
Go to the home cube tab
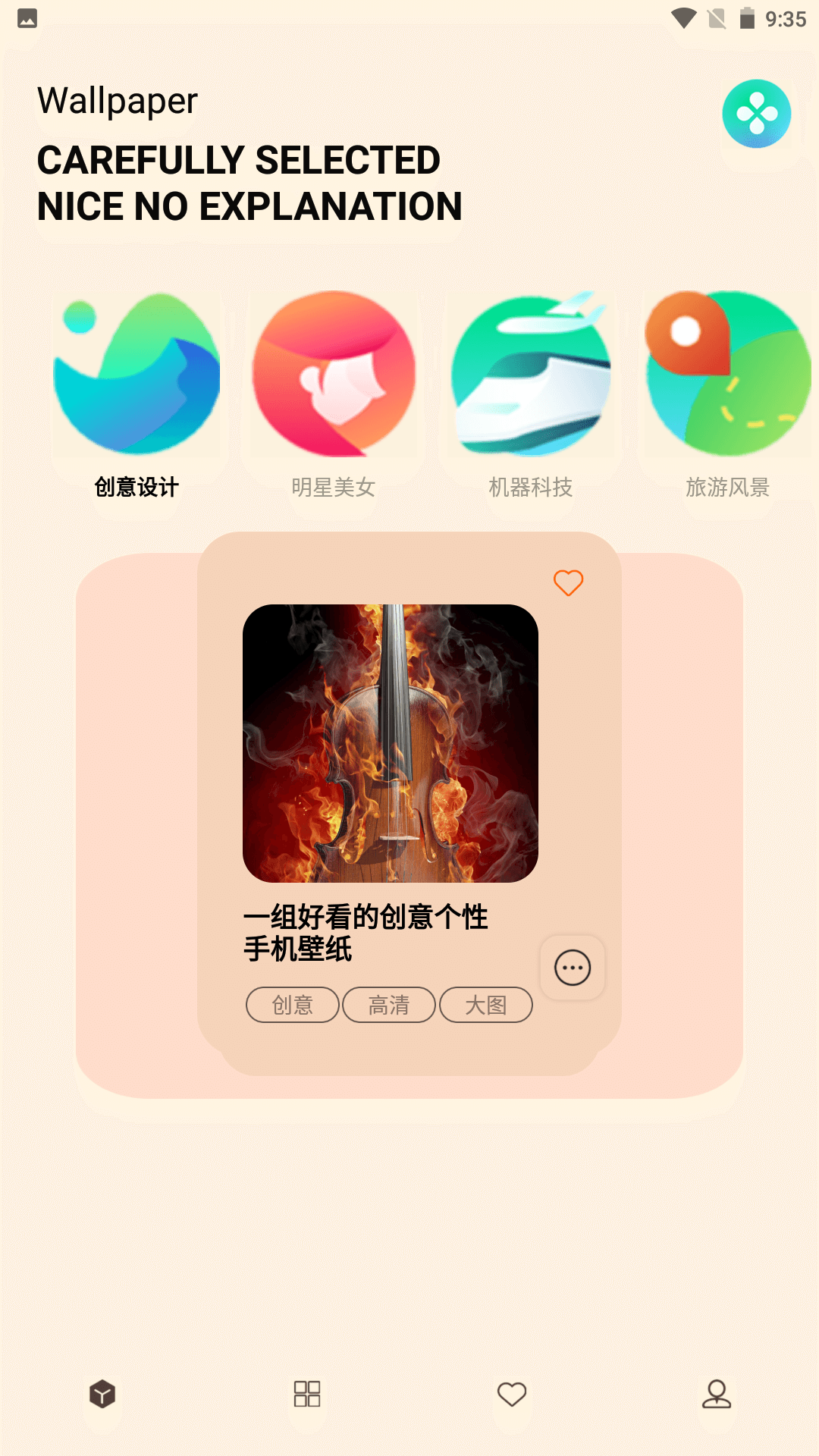pos(102,1394)
